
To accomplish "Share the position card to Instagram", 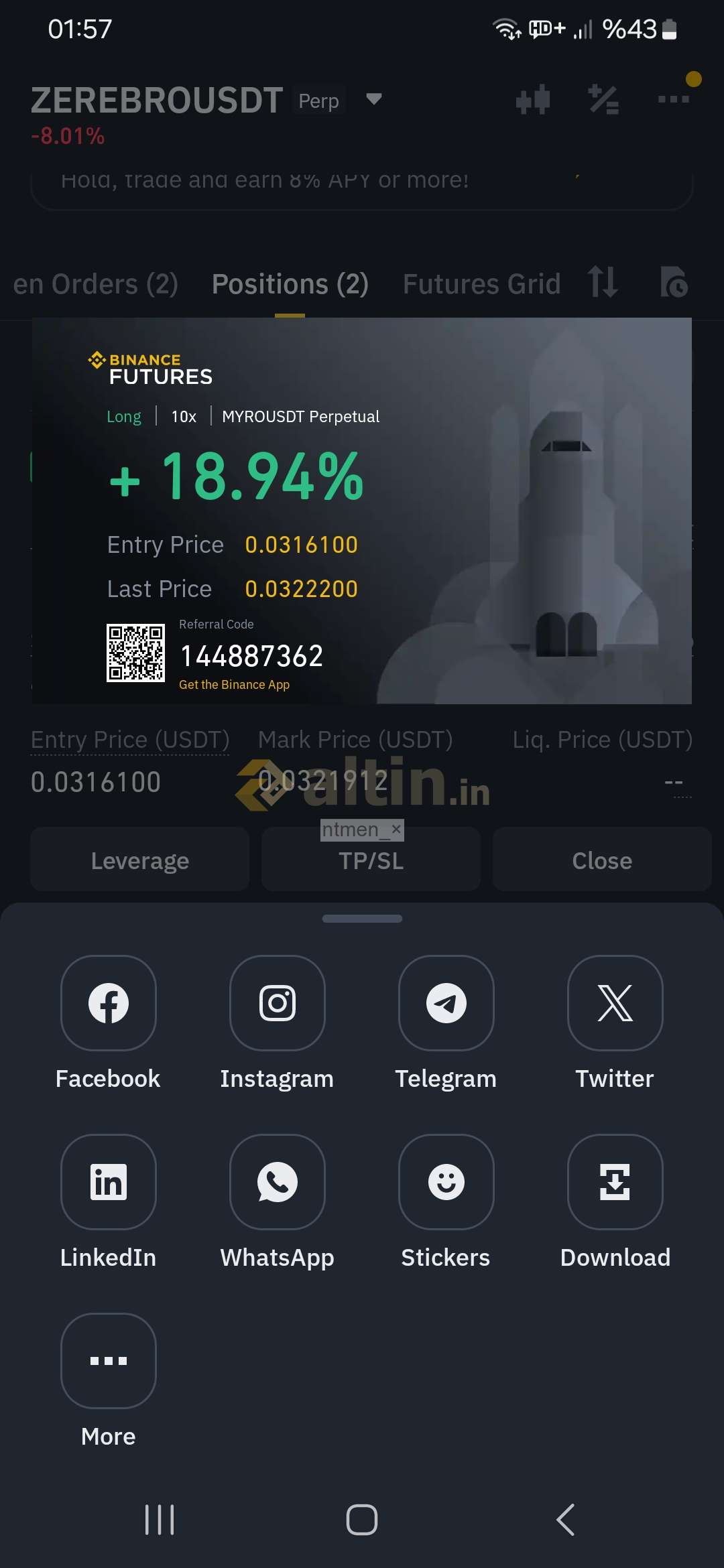I will click(277, 1003).
